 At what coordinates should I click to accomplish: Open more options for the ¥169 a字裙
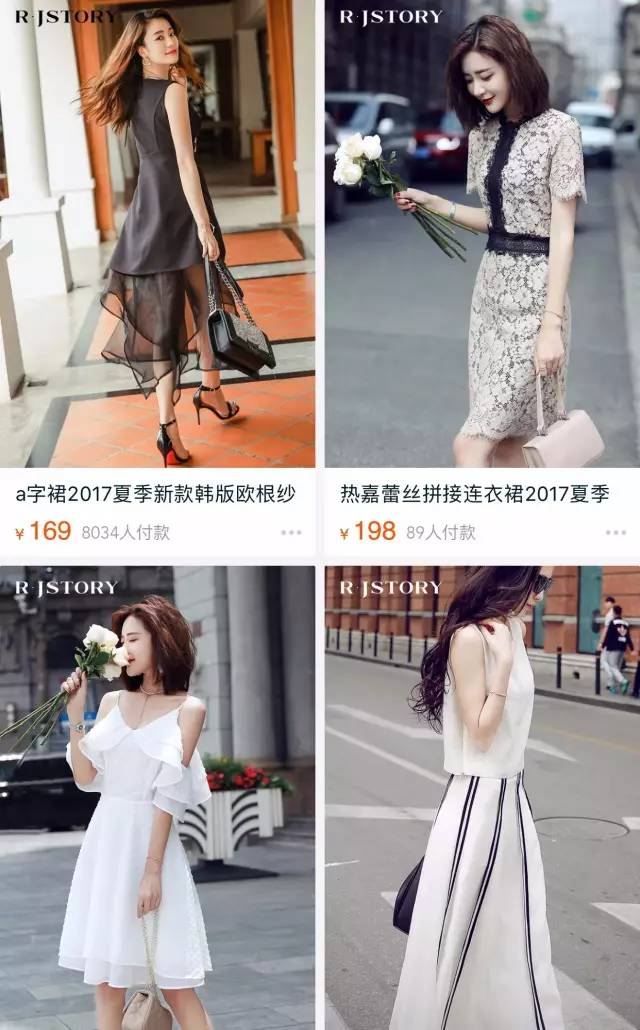point(291,533)
